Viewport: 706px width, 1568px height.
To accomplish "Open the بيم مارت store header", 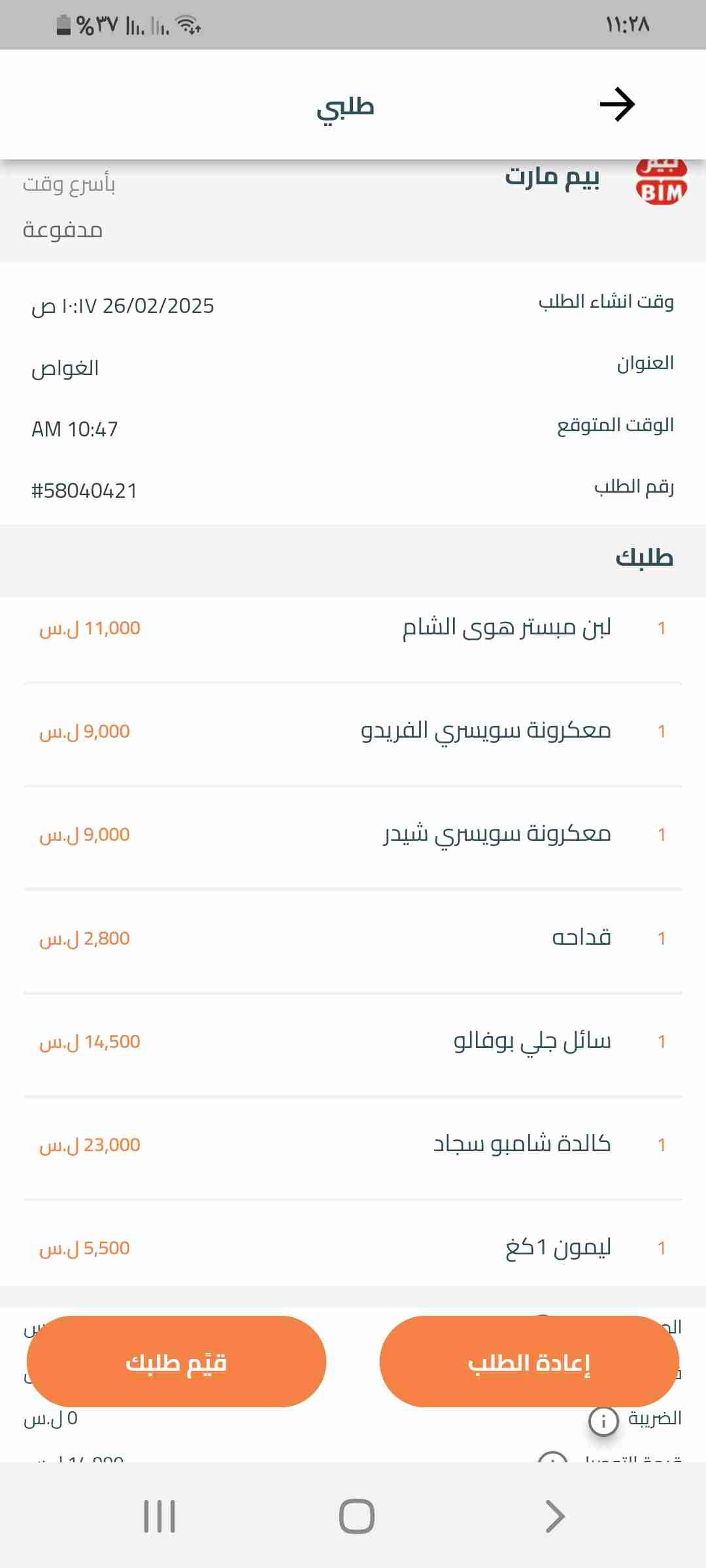I will [552, 178].
